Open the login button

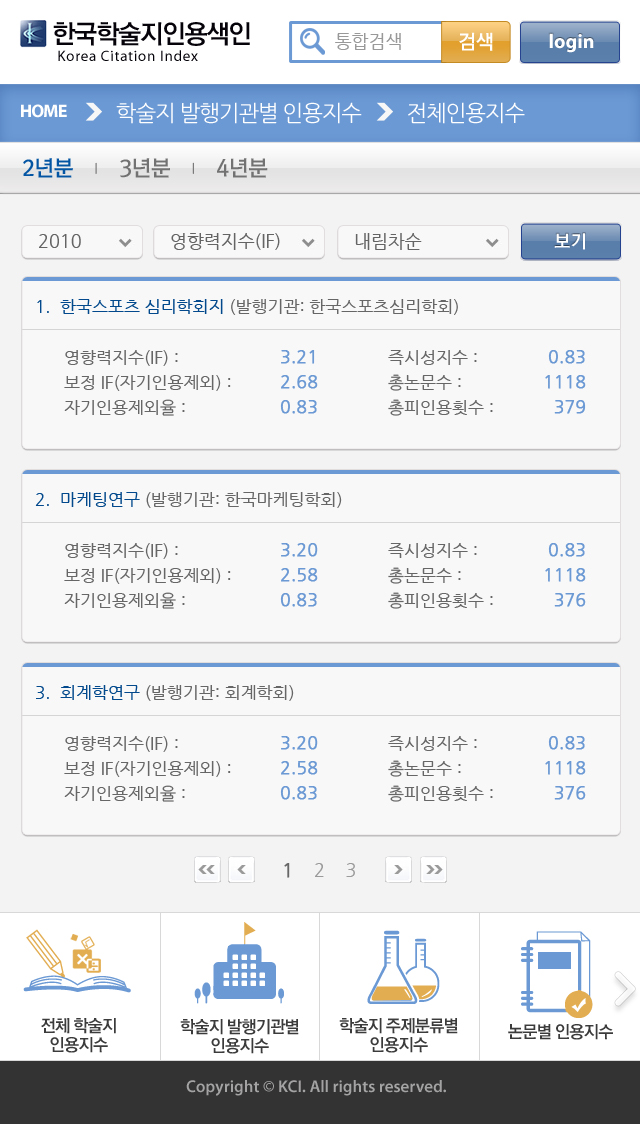(x=570, y=42)
